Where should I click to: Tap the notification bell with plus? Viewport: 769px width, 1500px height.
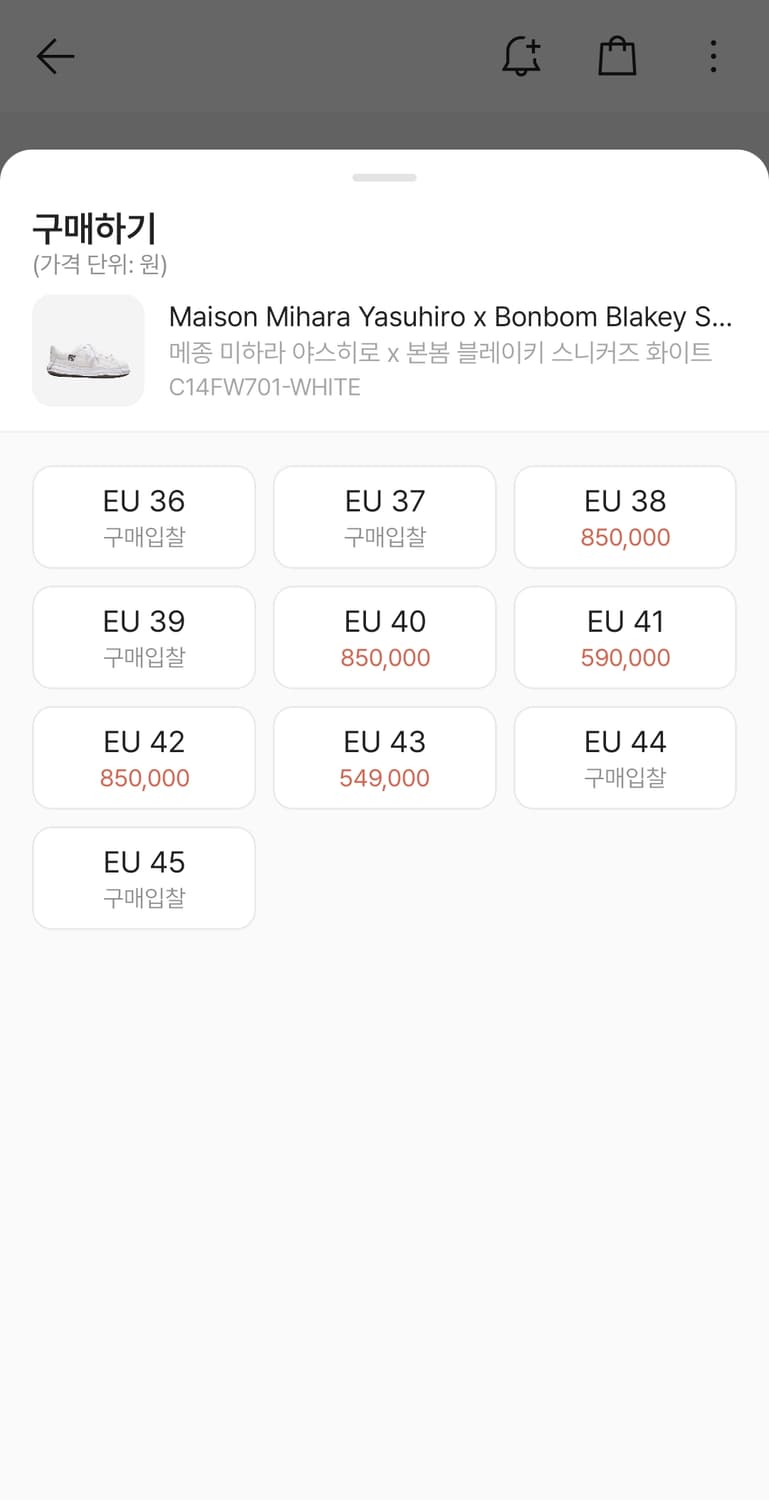[521, 57]
